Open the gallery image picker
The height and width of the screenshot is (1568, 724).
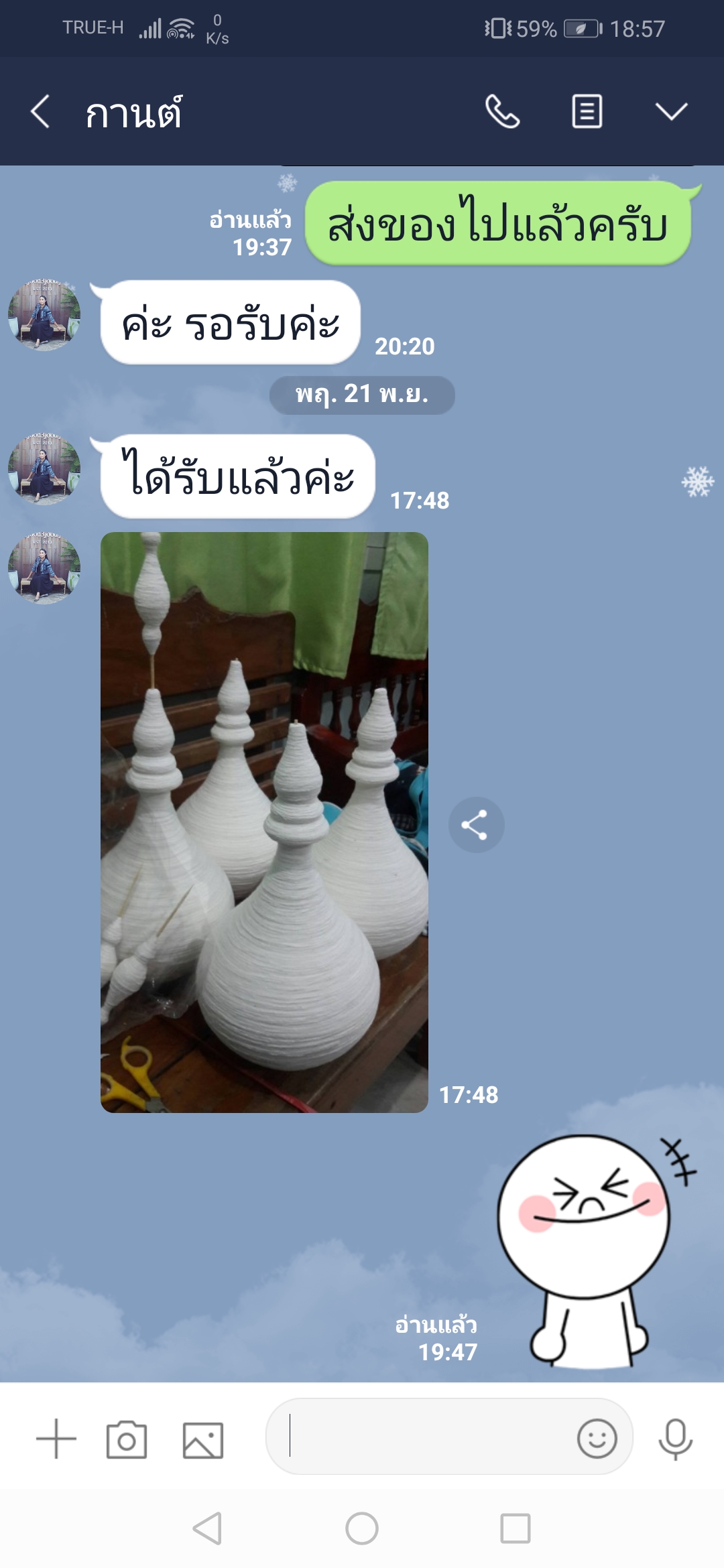point(203,1440)
